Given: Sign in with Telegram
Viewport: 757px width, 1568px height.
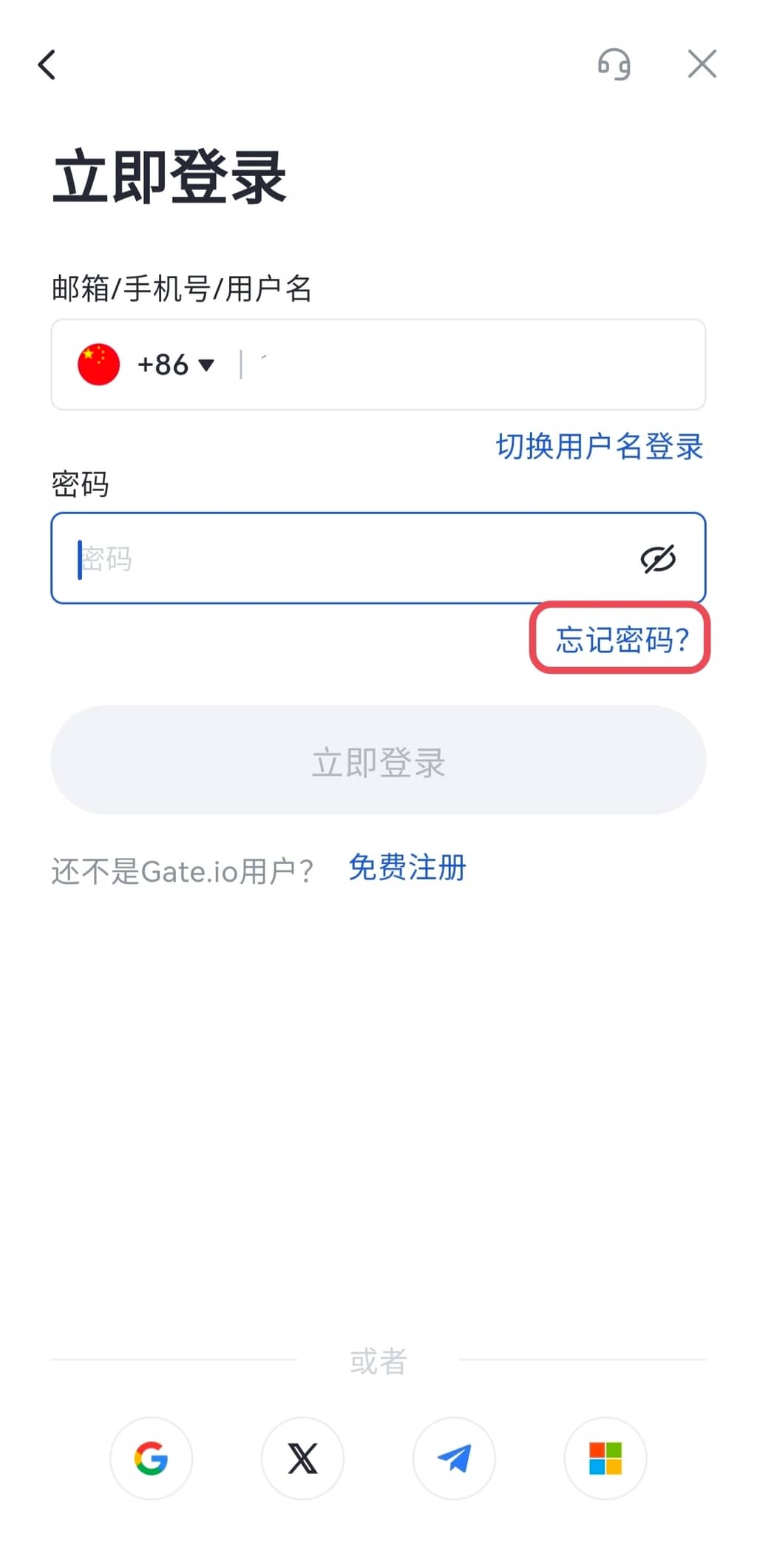Looking at the screenshot, I should (x=454, y=1459).
